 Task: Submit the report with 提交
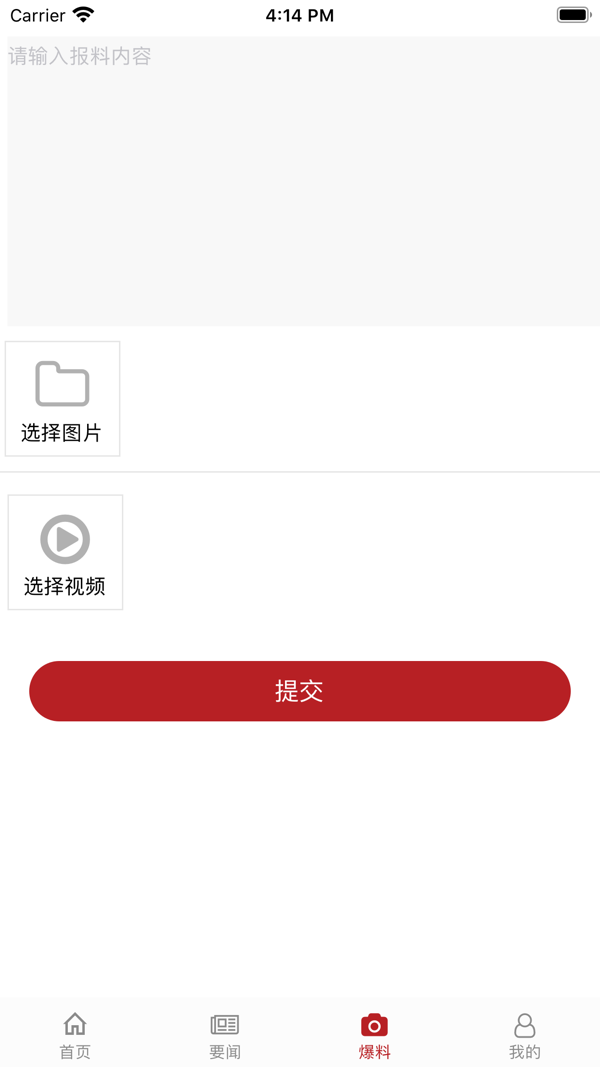click(x=300, y=691)
